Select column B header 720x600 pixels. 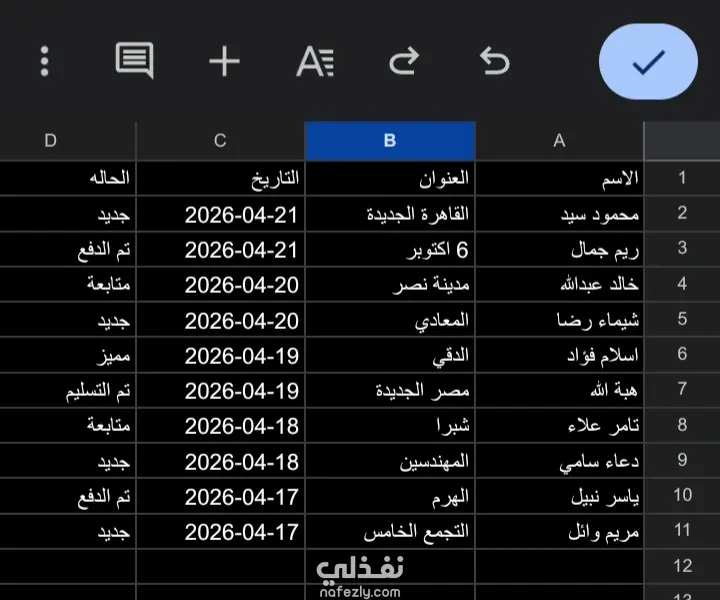point(390,141)
